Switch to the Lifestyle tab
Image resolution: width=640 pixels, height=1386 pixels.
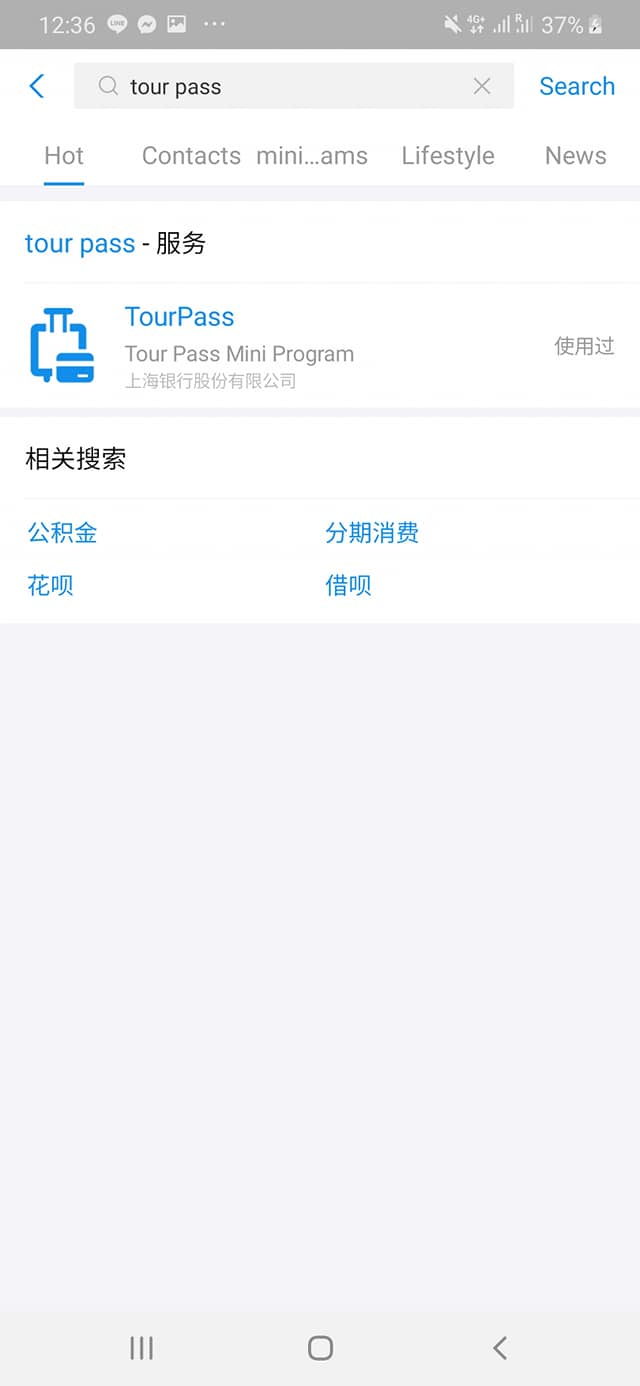448,156
